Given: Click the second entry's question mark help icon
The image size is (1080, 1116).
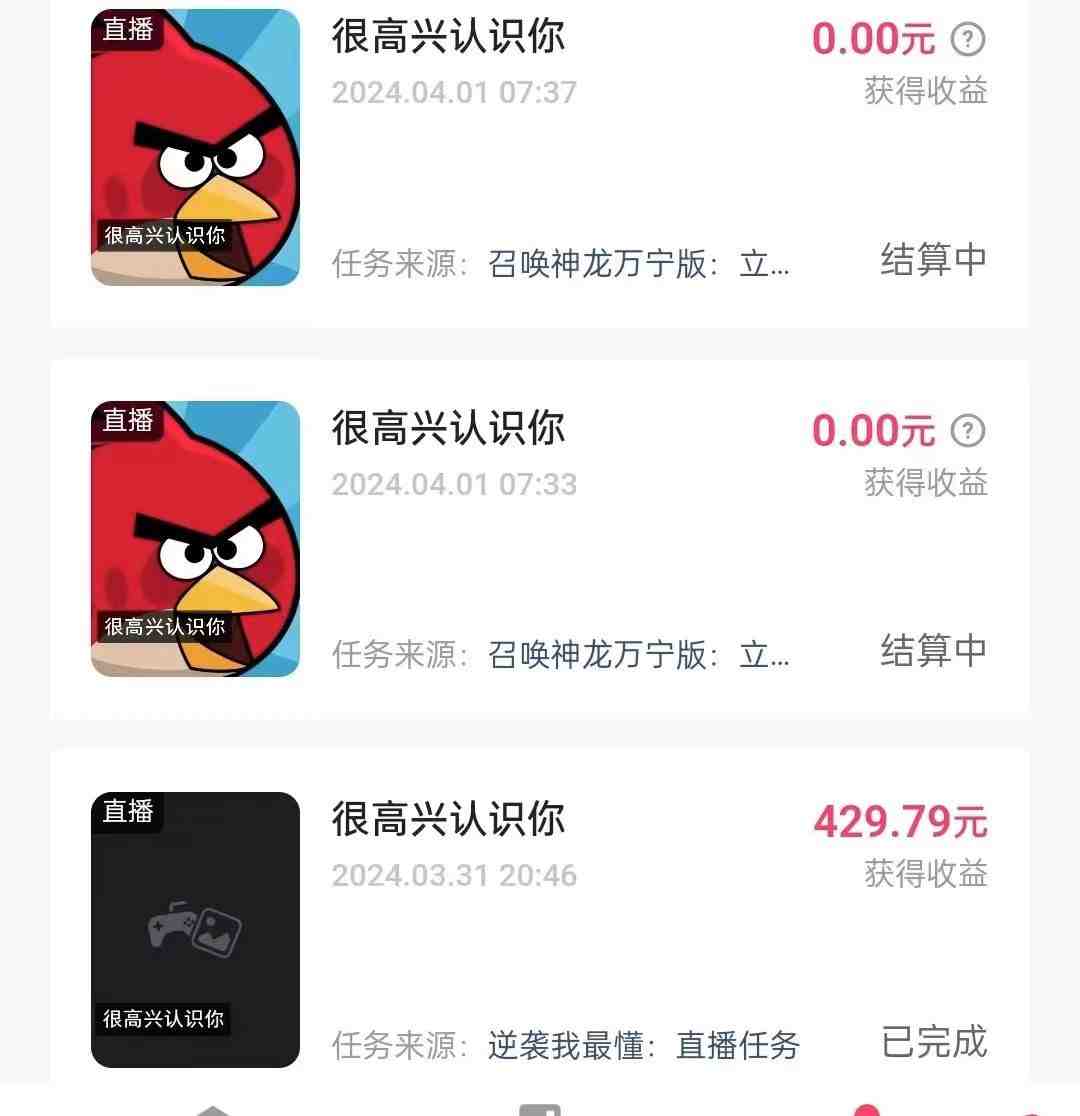Looking at the screenshot, I should pyautogui.click(x=966, y=430).
